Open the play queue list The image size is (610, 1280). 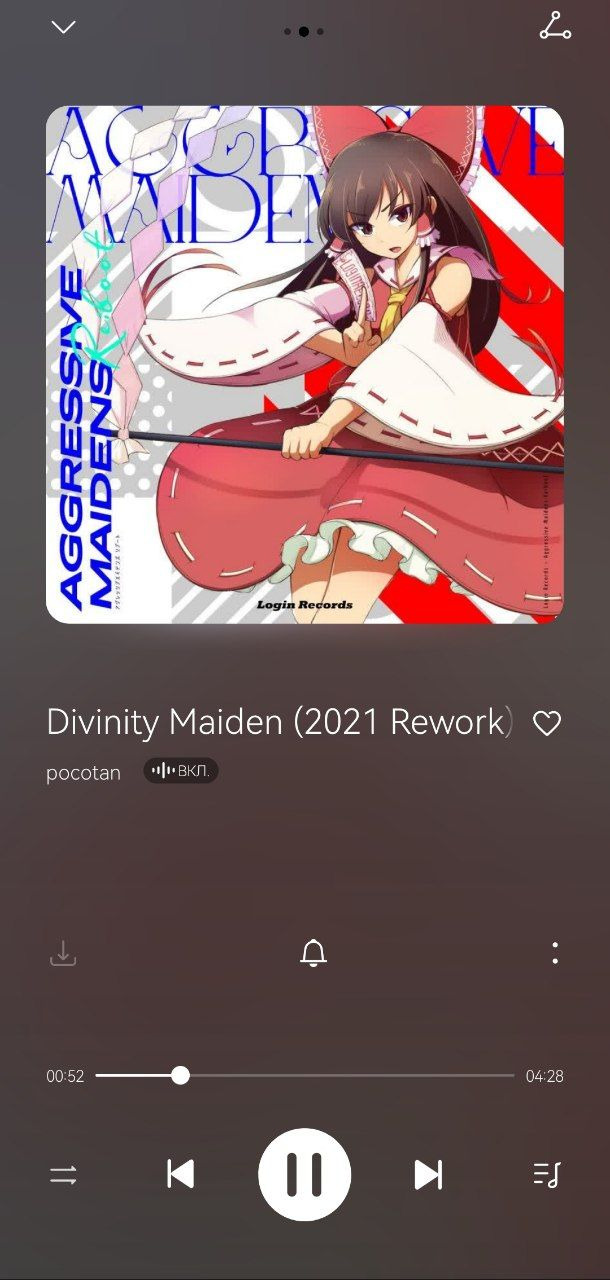point(547,1175)
